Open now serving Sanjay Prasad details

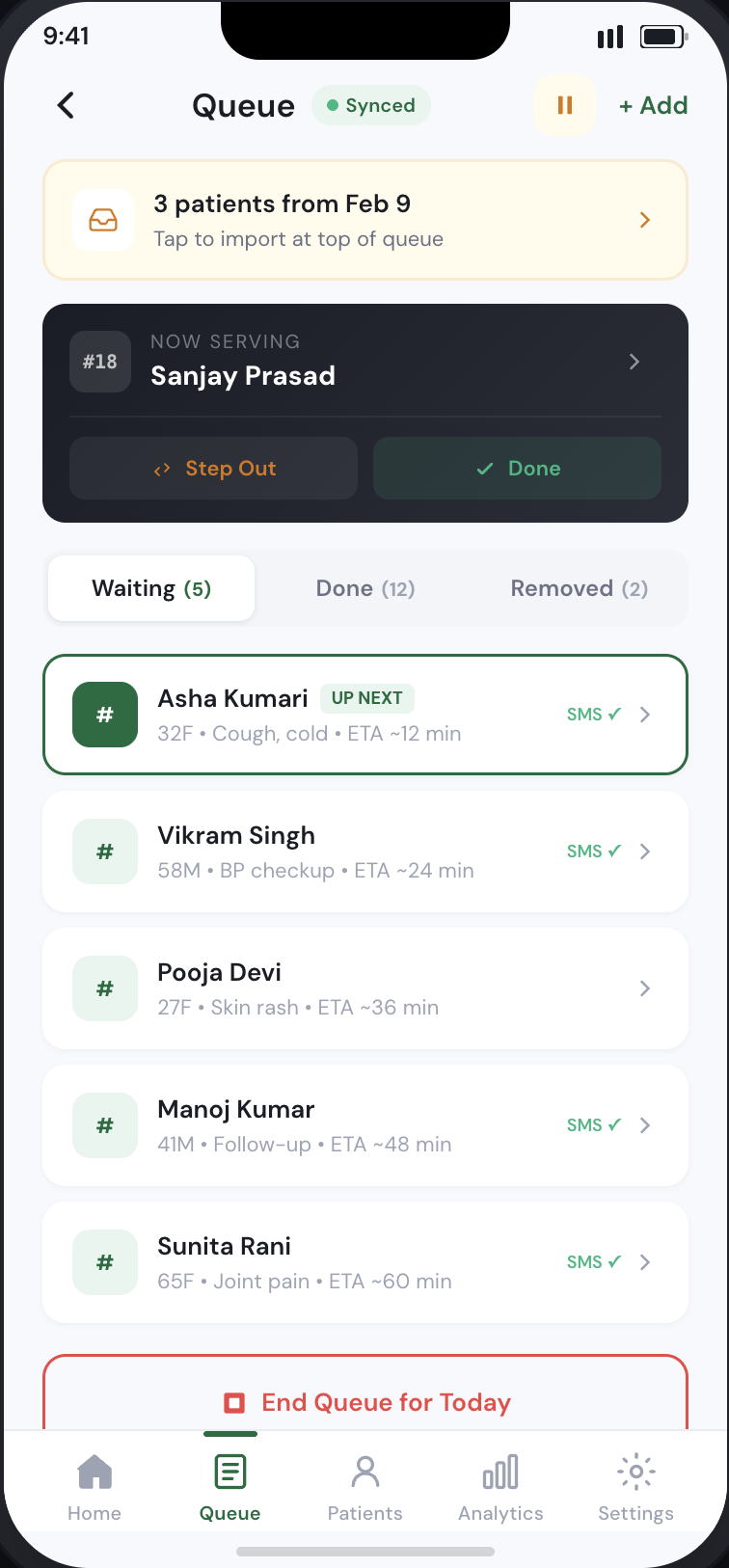364,362
